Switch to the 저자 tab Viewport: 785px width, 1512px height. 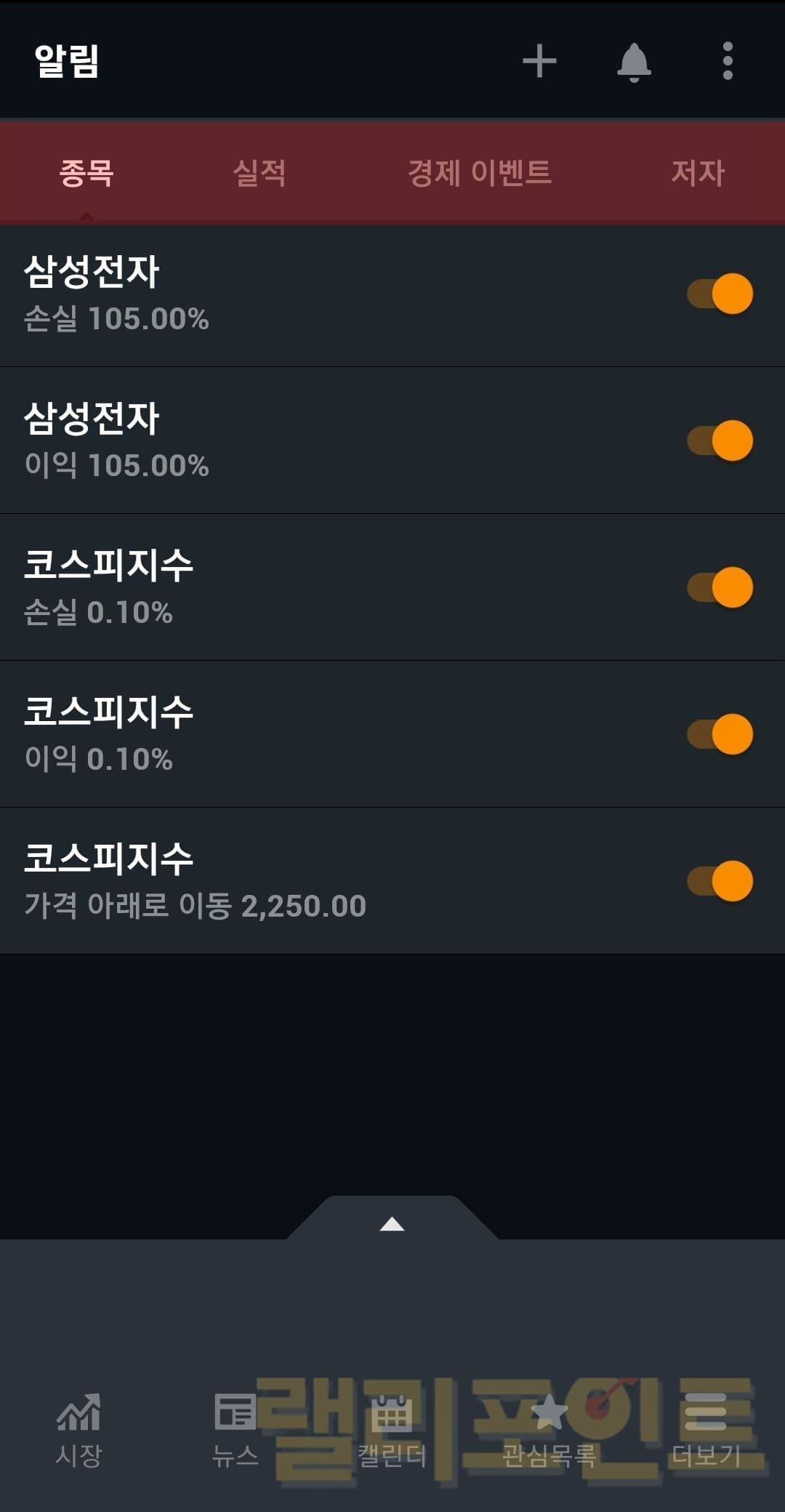click(698, 173)
